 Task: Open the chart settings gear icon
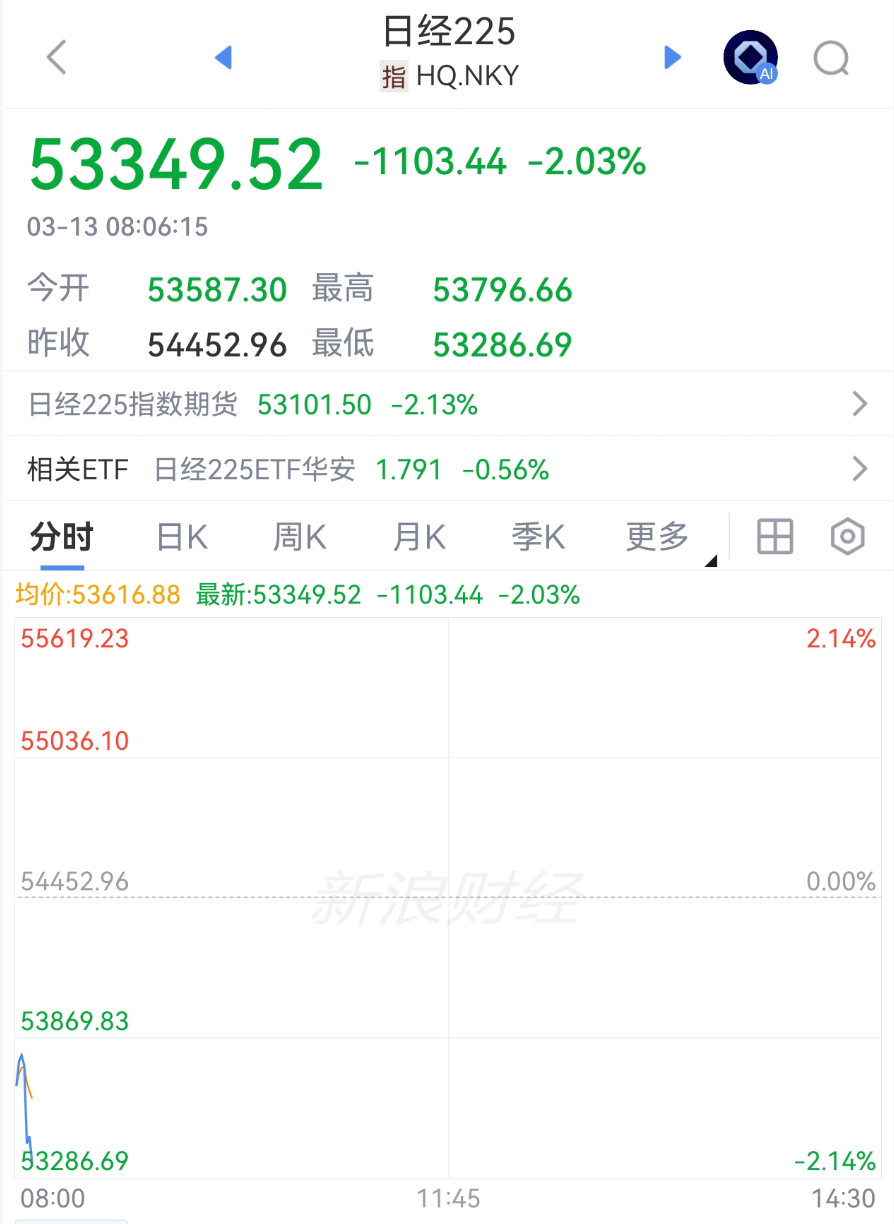point(846,536)
